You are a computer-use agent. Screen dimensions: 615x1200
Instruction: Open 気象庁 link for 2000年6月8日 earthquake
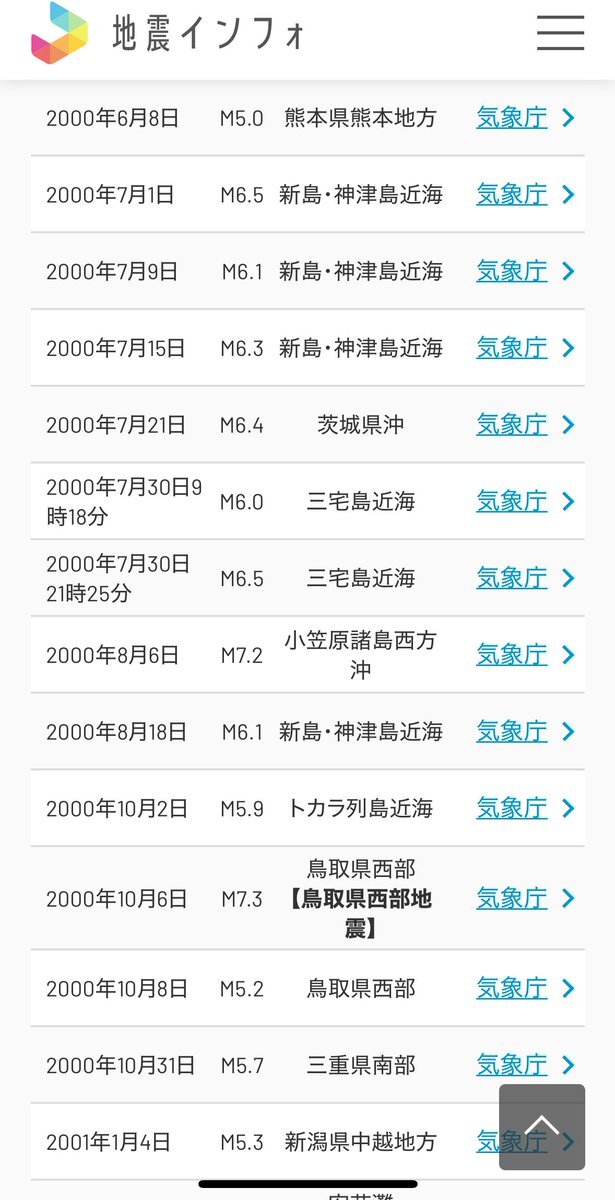(512, 118)
